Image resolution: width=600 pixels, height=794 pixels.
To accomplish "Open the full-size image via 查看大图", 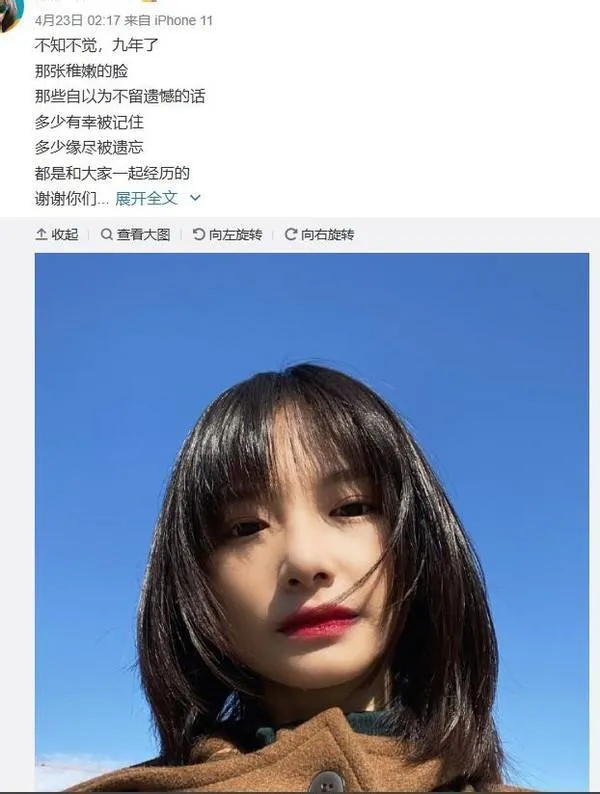I will (x=136, y=234).
